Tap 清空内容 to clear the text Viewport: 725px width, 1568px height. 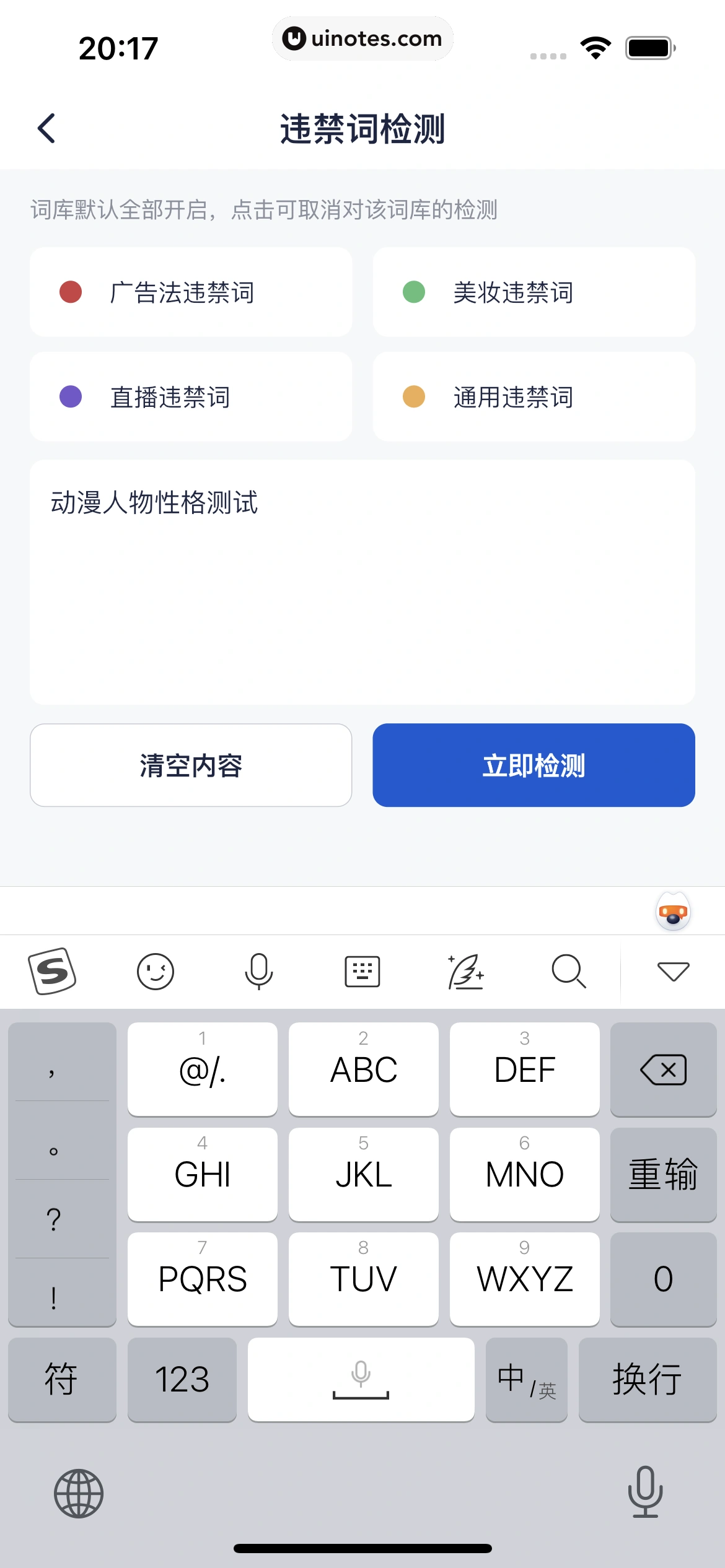(x=191, y=765)
